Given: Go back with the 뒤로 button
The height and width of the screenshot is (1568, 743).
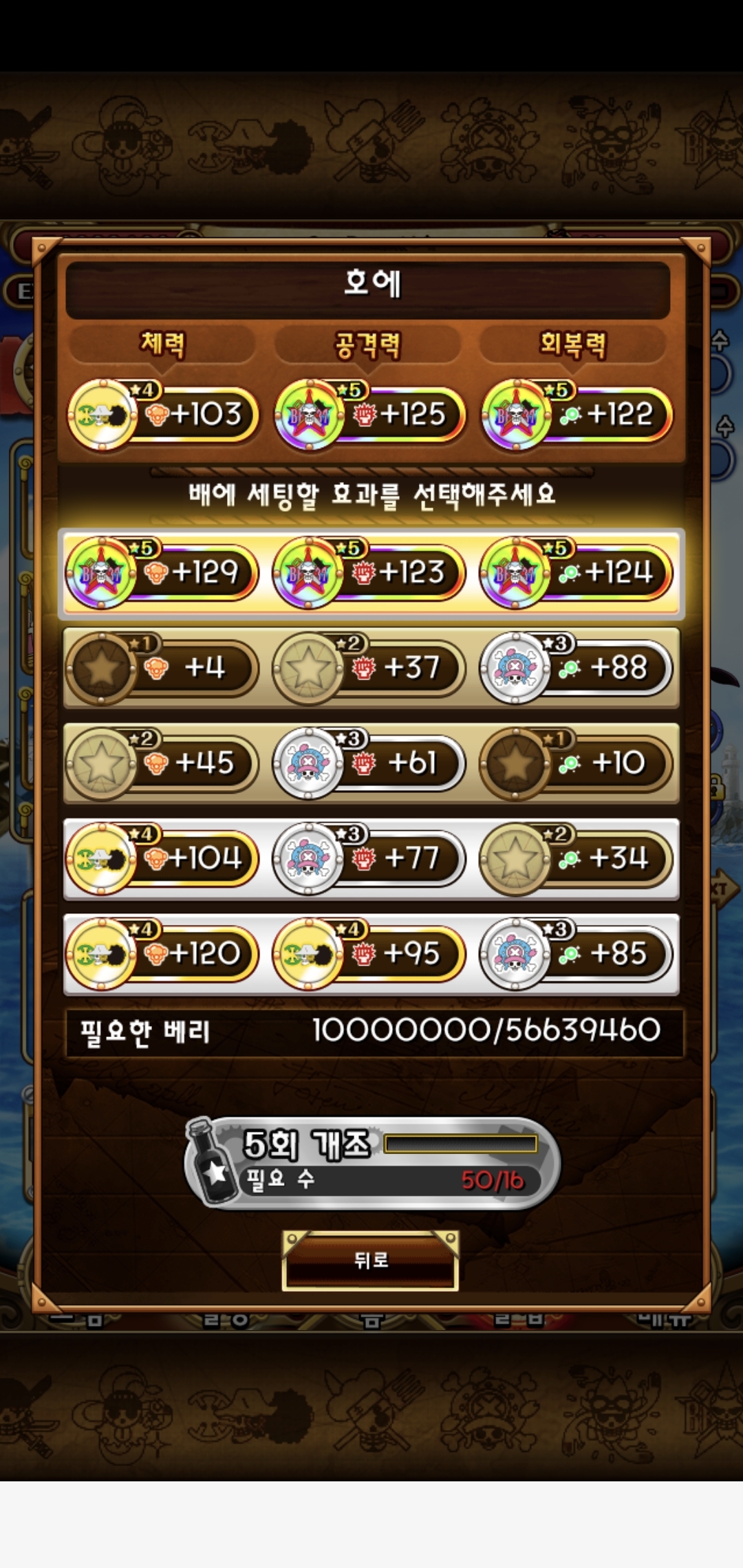Looking at the screenshot, I should [x=371, y=1261].
